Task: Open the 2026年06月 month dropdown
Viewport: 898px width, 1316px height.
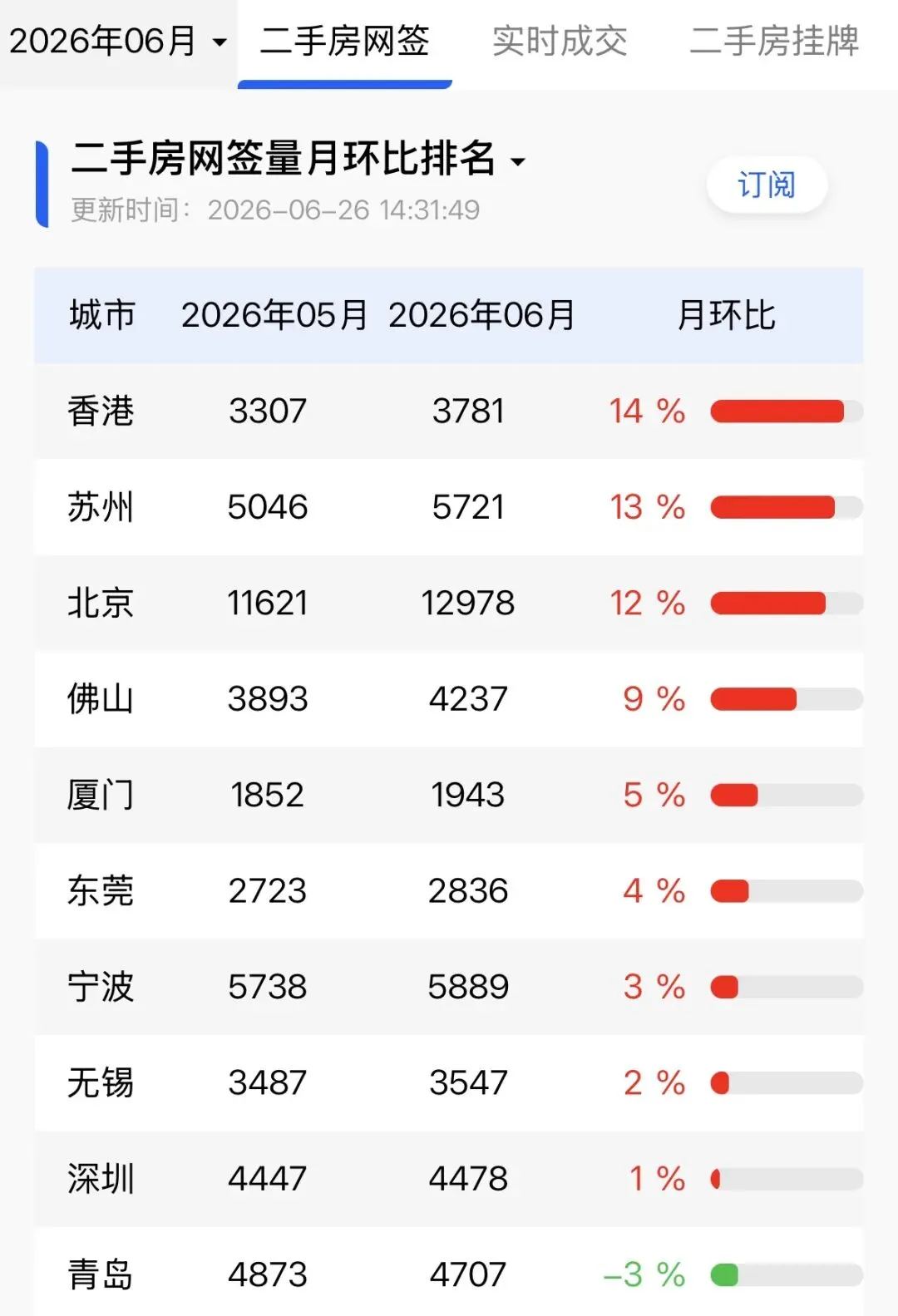Action: click(x=117, y=42)
